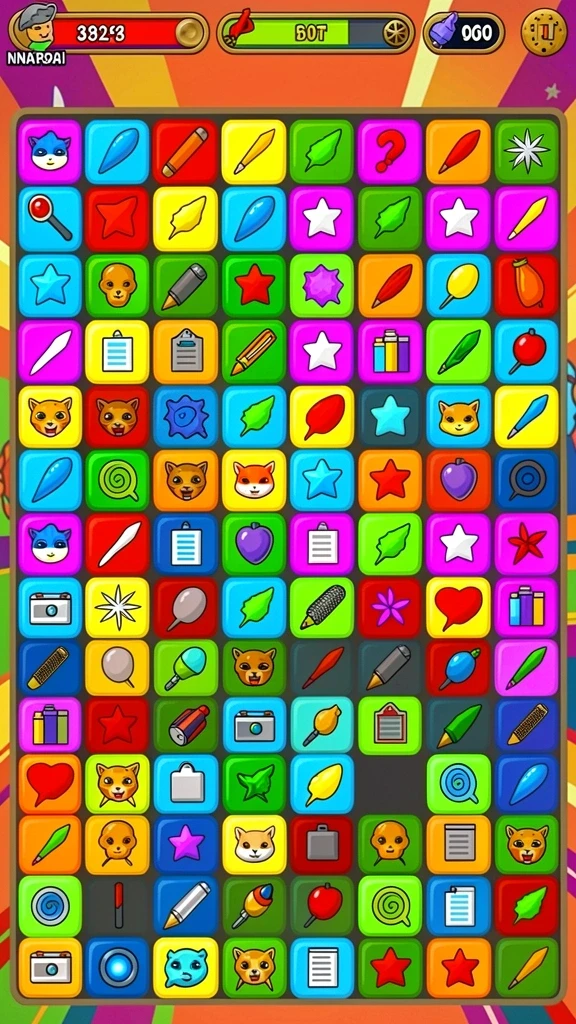Tap the heart bubble on orange tile
The image size is (576, 1024).
pyautogui.click(x=50, y=785)
